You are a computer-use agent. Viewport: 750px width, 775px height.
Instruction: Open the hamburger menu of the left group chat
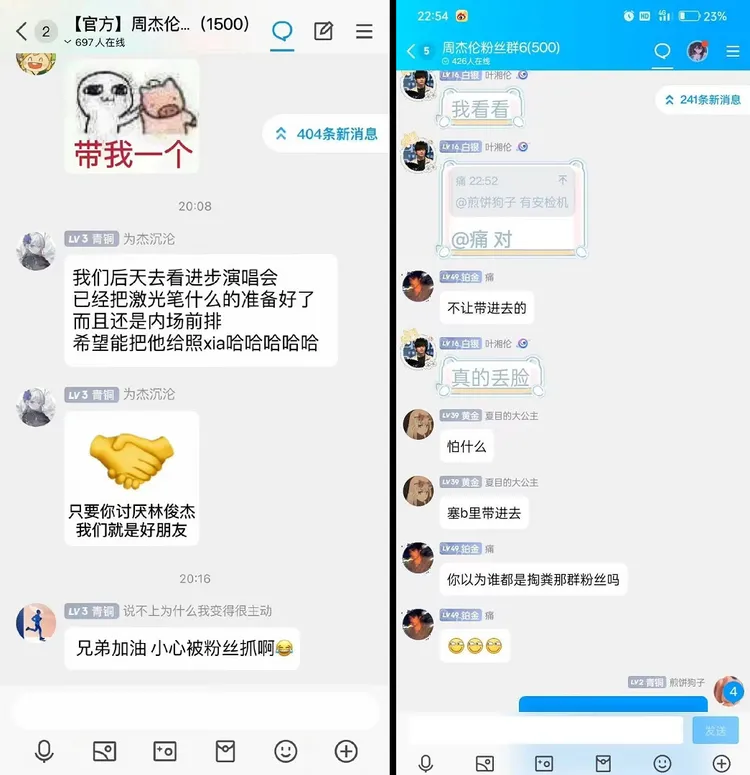(364, 30)
